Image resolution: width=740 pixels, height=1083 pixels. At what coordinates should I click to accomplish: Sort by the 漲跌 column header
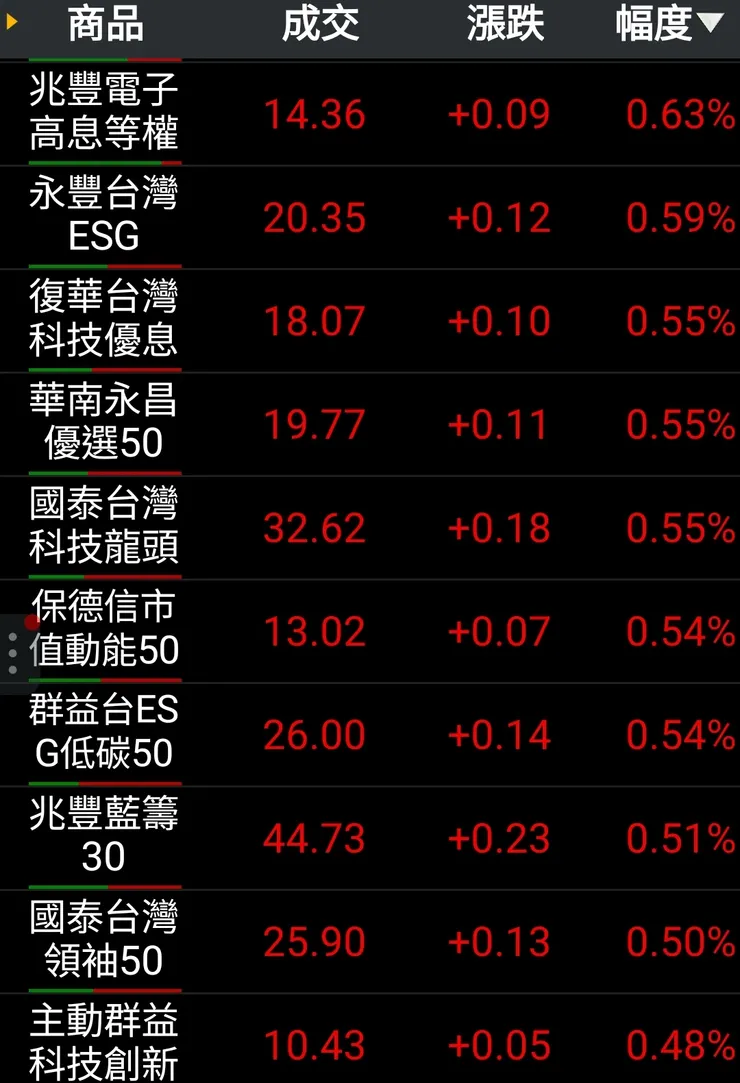(x=505, y=26)
